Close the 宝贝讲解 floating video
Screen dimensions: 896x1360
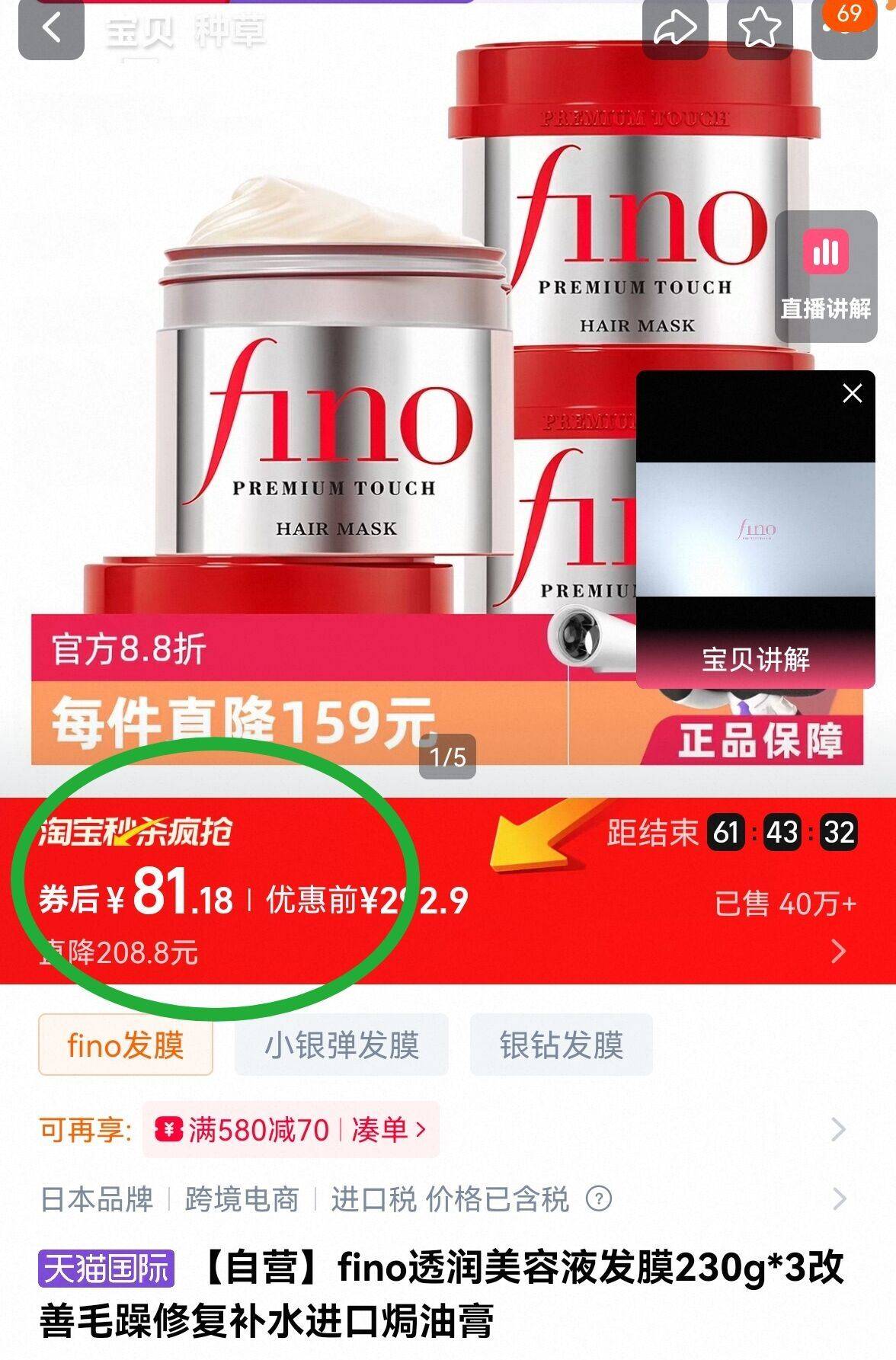click(x=853, y=393)
